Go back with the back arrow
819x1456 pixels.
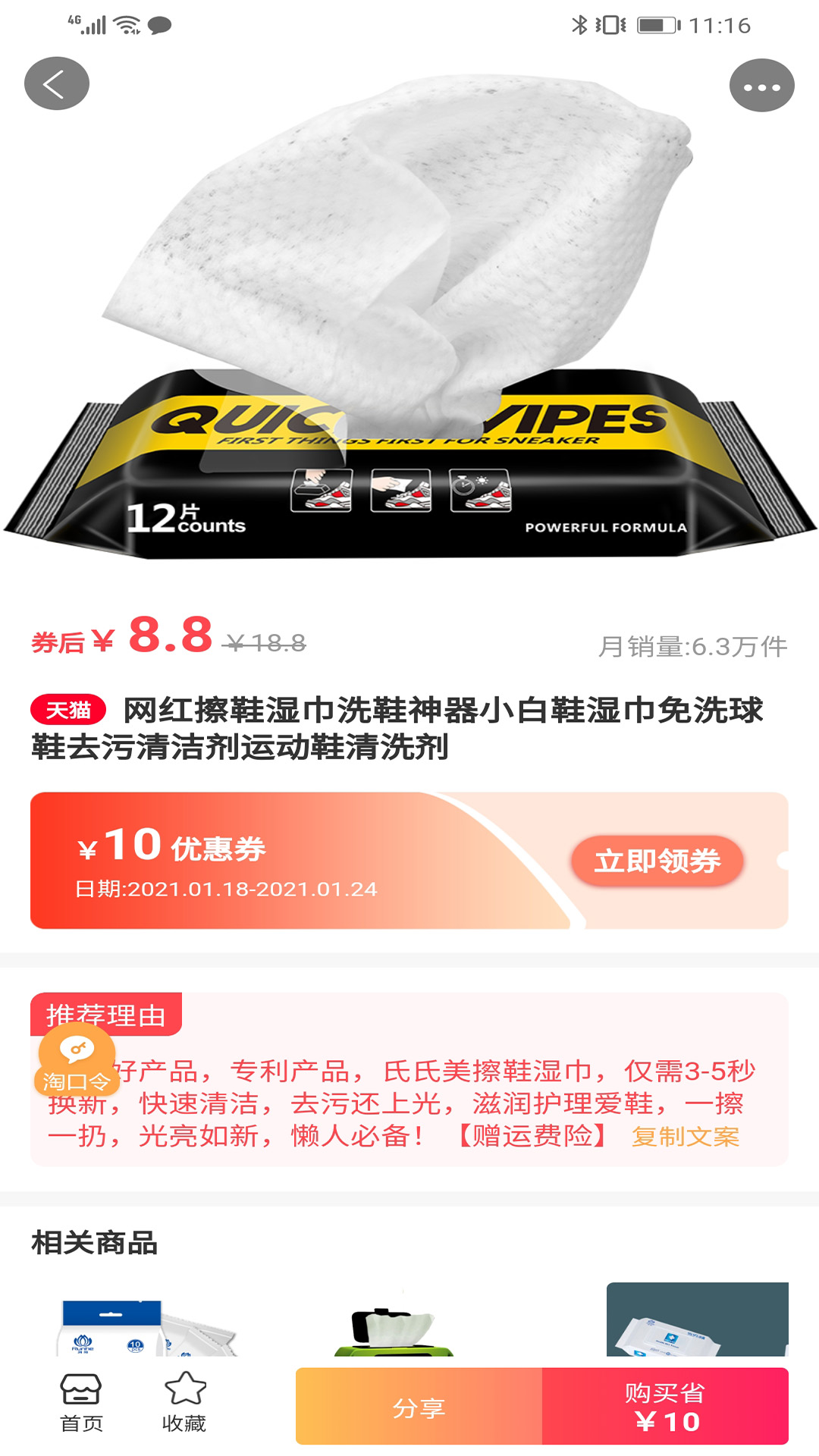click(56, 83)
